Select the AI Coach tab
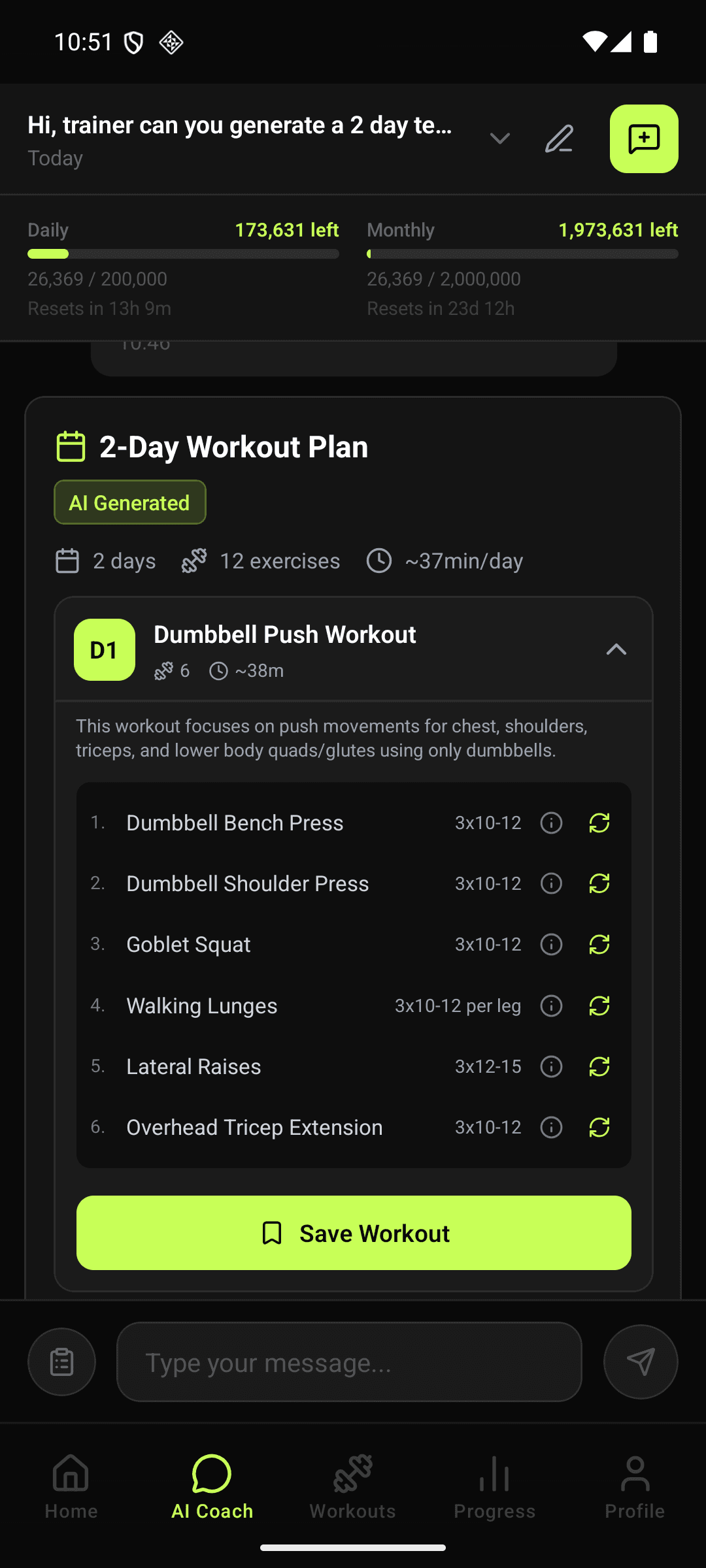The width and height of the screenshot is (706, 1568). [212, 1486]
